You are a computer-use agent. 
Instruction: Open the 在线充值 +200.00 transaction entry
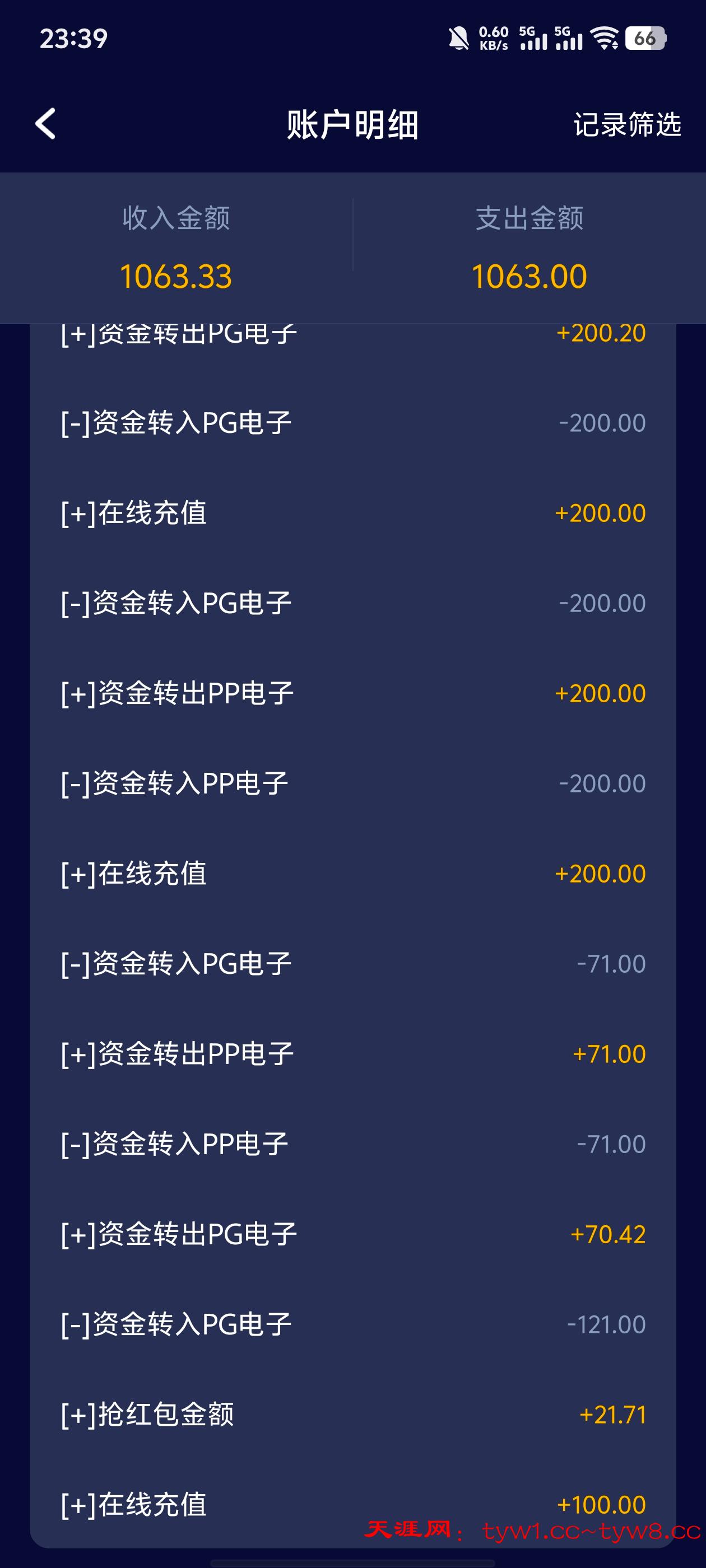354,514
